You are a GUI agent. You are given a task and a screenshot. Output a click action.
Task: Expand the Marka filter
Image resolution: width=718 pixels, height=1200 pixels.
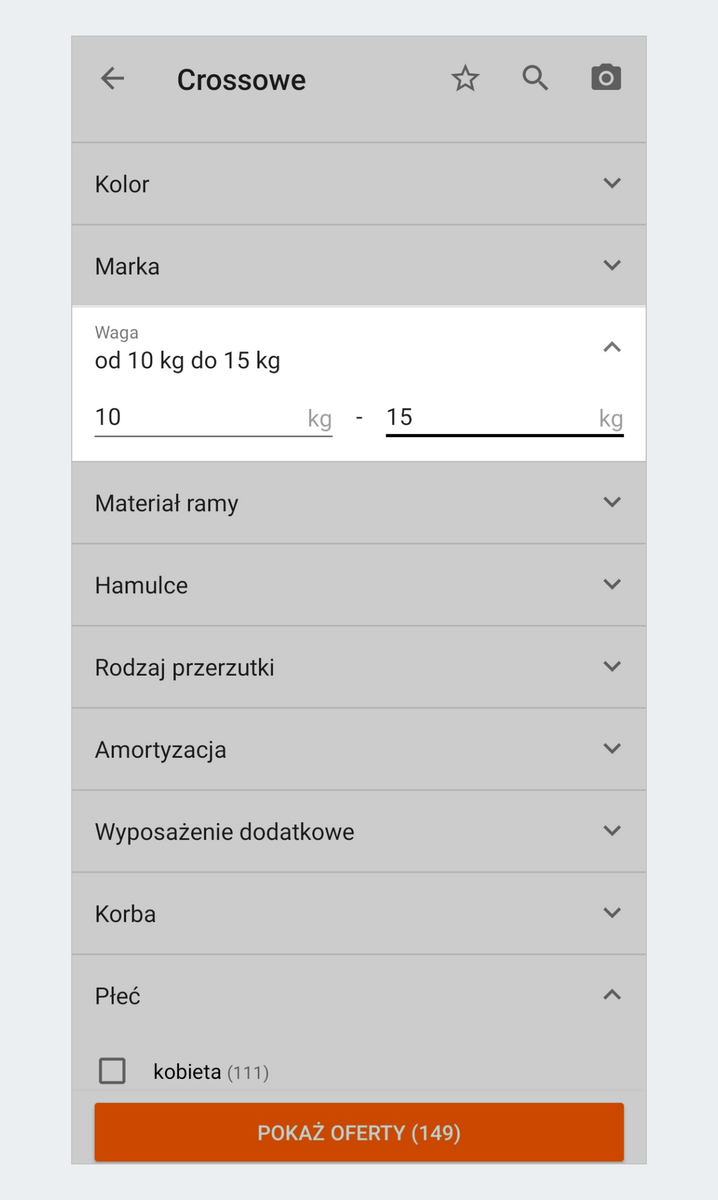358,266
